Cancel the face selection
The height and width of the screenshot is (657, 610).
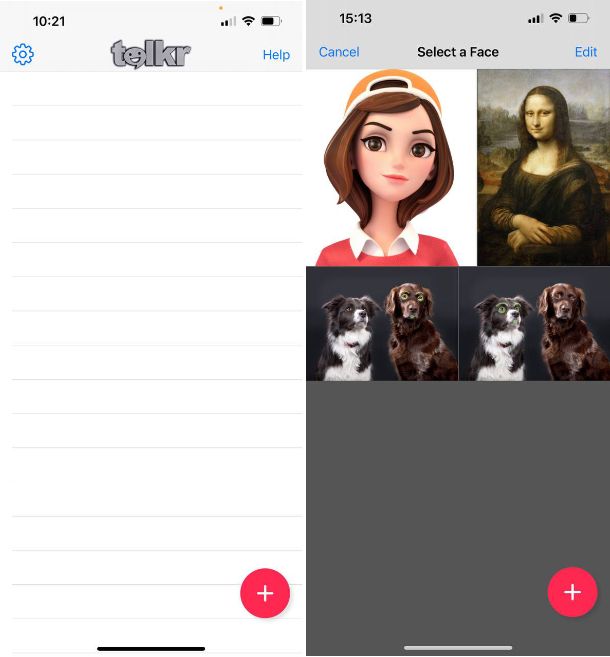pos(339,52)
